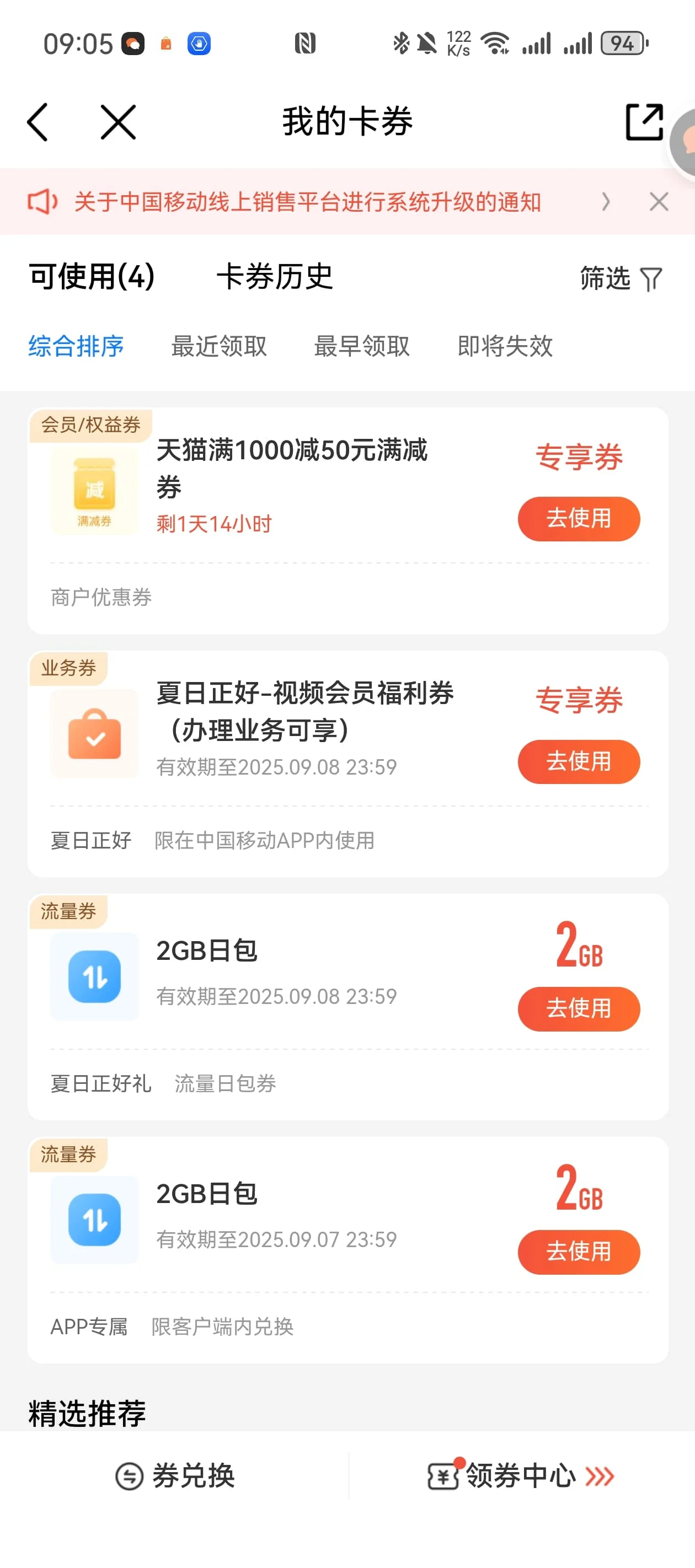Tap 去使用 on 夏日正好 video member coupon
The width and height of the screenshot is (695, 1568).
(578, 761)
